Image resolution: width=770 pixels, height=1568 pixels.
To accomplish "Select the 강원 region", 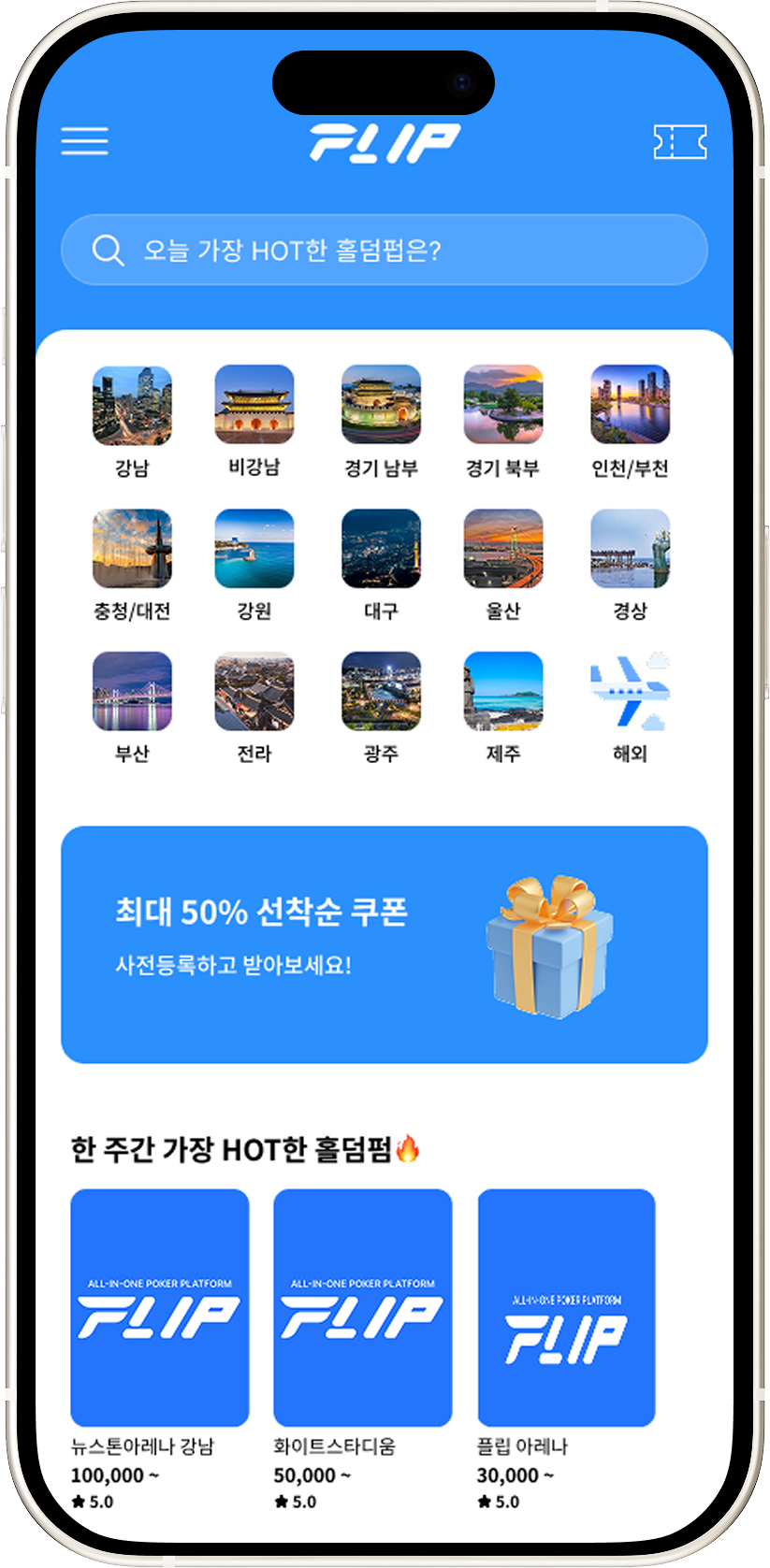I will [254, 565].
